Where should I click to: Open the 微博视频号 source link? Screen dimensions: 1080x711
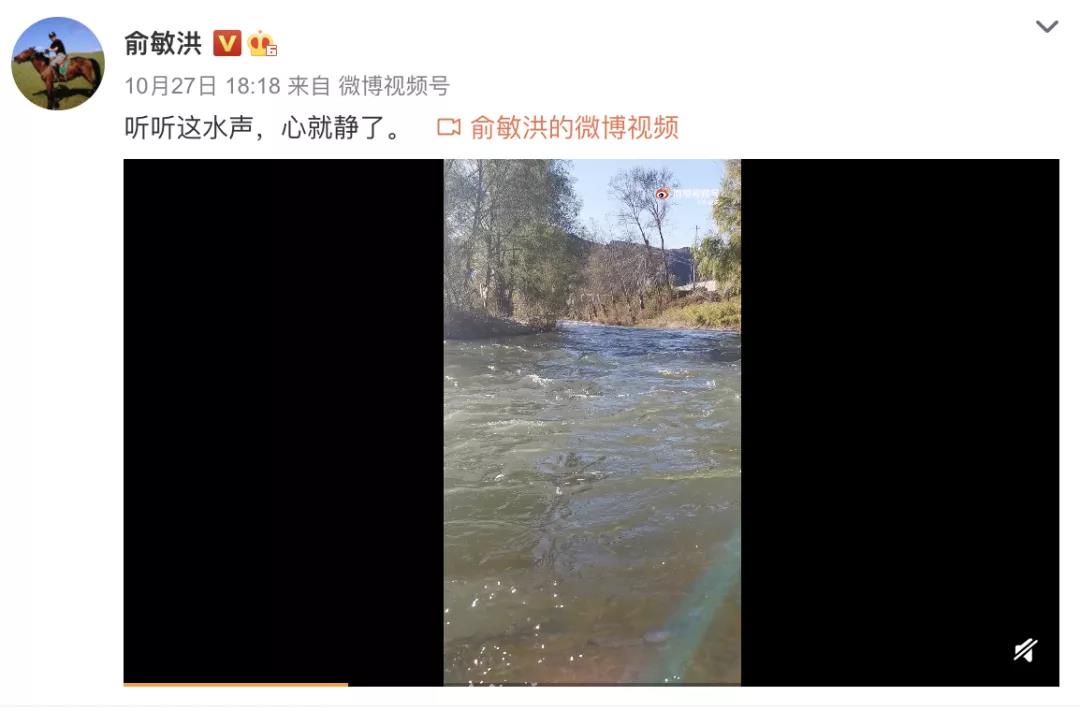(x=394, y=86)
